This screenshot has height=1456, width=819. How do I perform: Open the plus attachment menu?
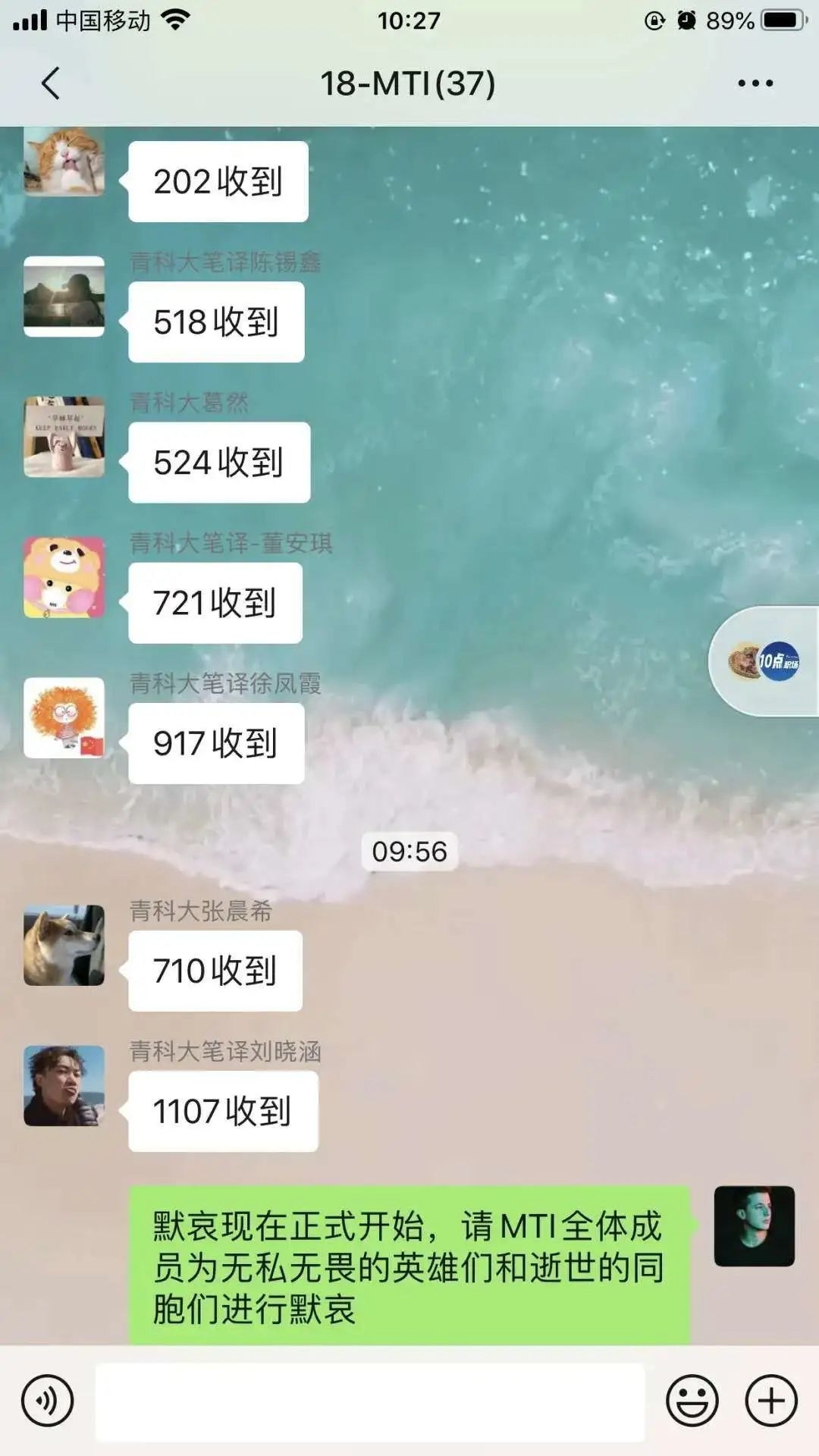point(771,1401)
